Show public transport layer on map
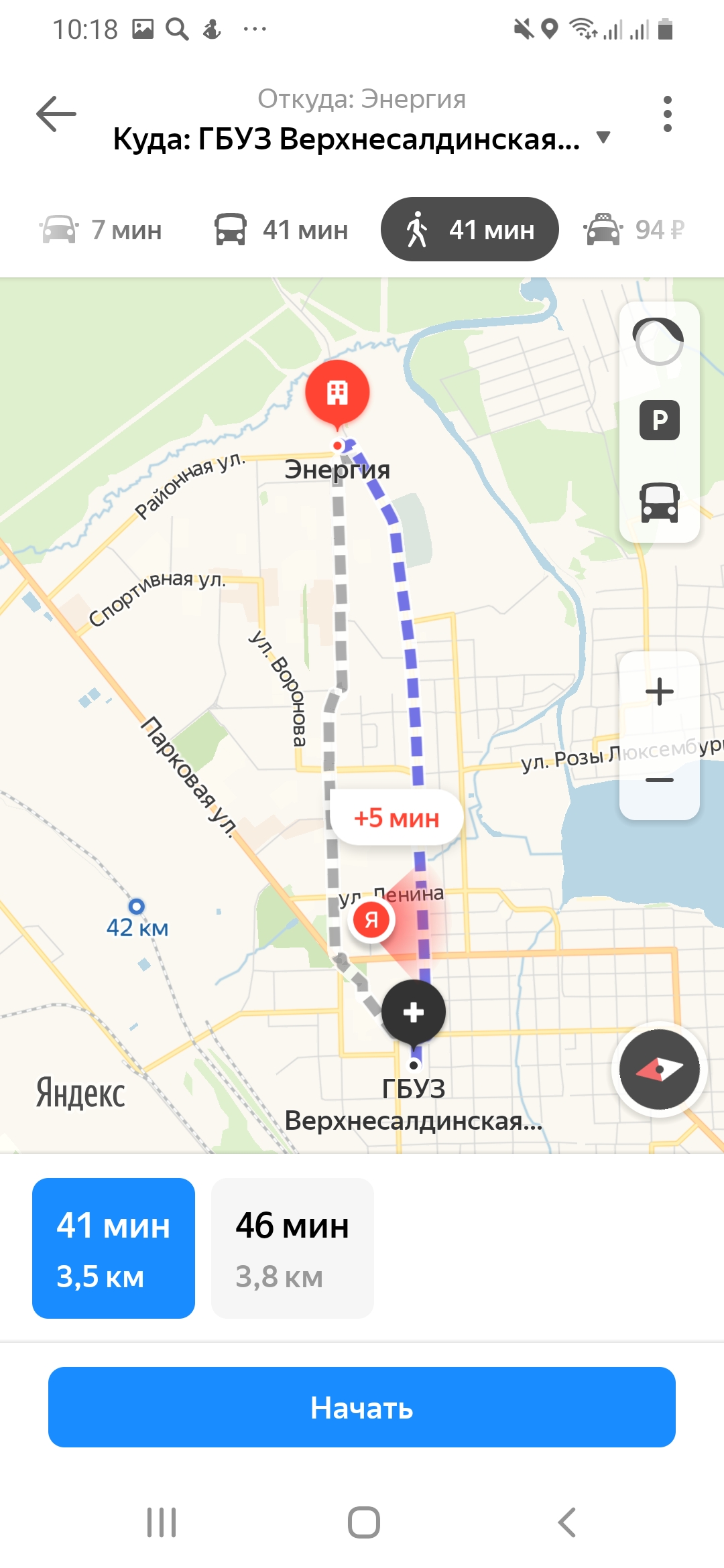 [x=659, y=502]
